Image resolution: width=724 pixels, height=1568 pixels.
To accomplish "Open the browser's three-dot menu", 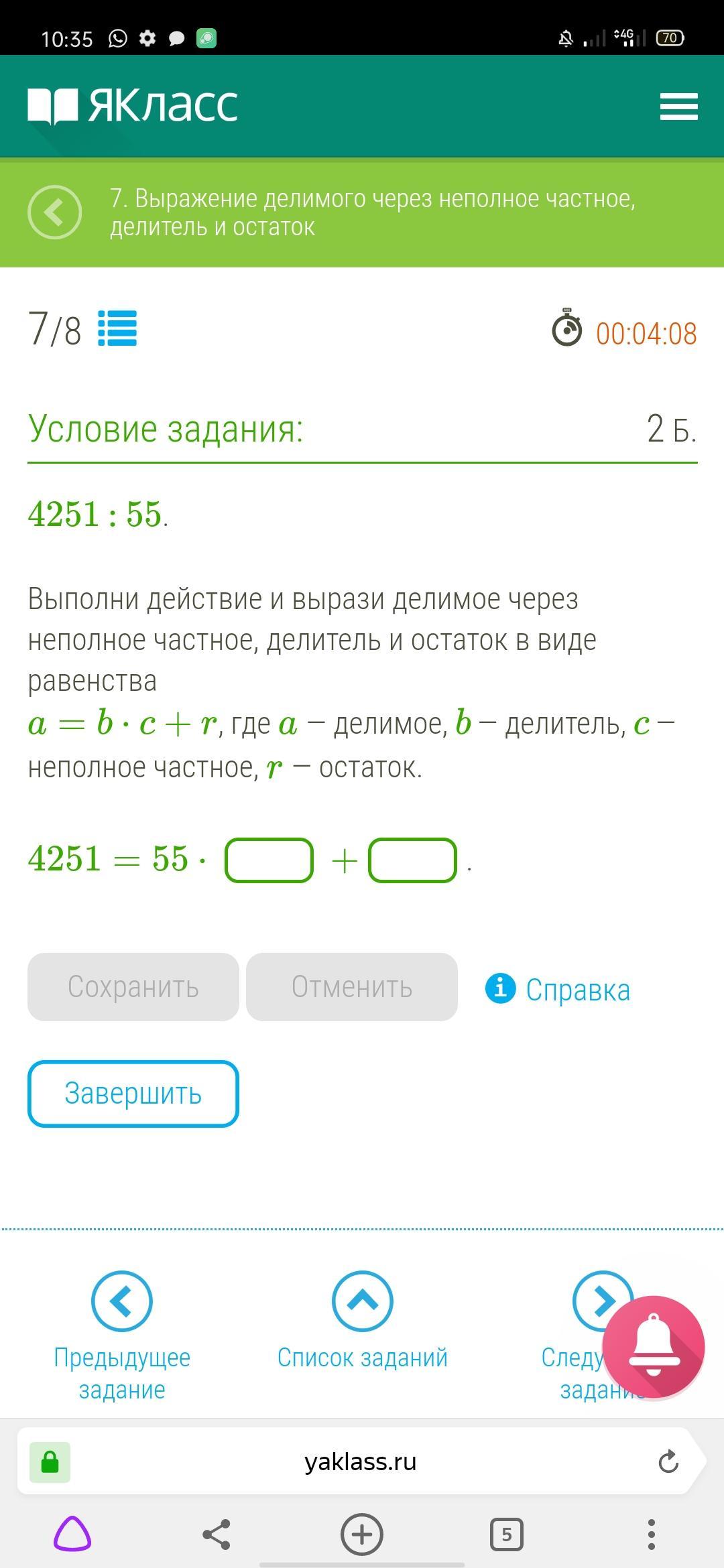I will point(651,1534).
